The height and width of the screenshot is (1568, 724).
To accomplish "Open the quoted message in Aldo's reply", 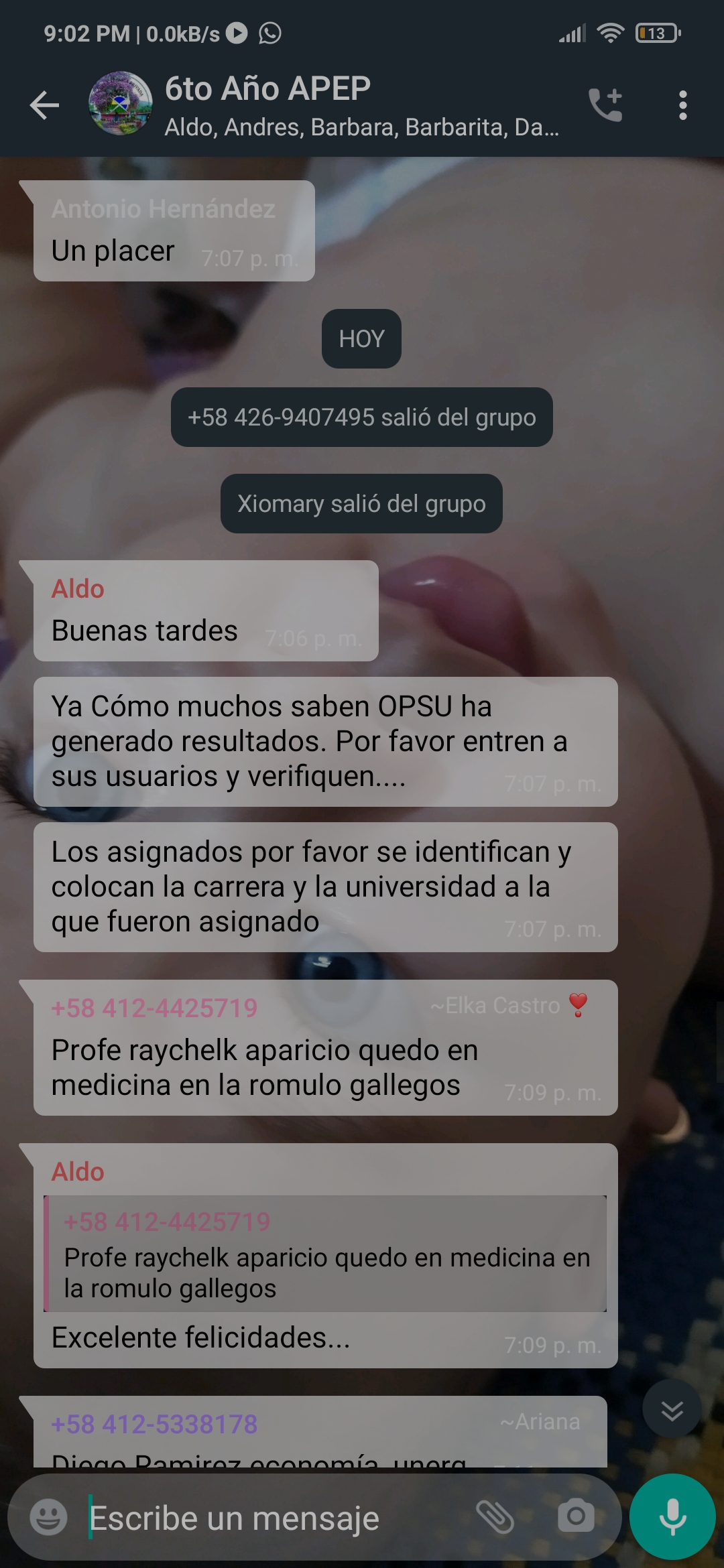I will (325, 1254).
